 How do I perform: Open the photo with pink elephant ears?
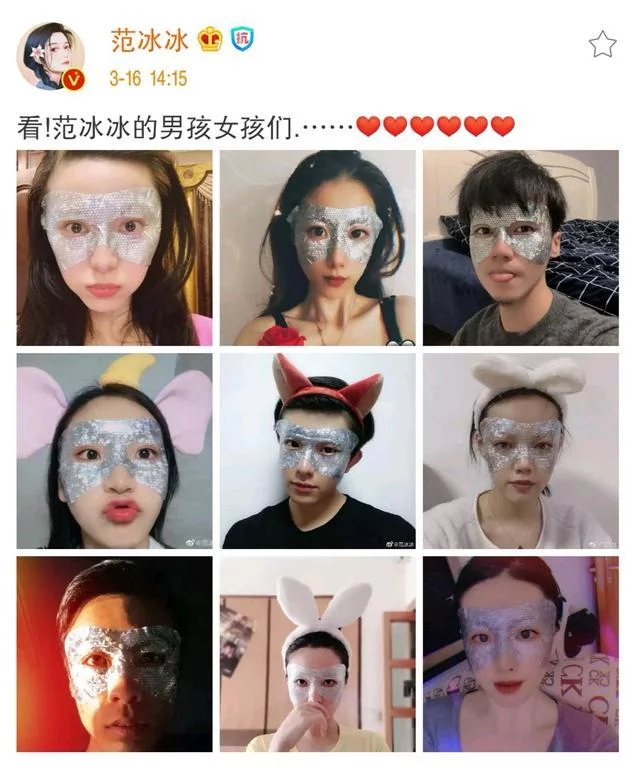pyautogui.click(x=114, y=450)
